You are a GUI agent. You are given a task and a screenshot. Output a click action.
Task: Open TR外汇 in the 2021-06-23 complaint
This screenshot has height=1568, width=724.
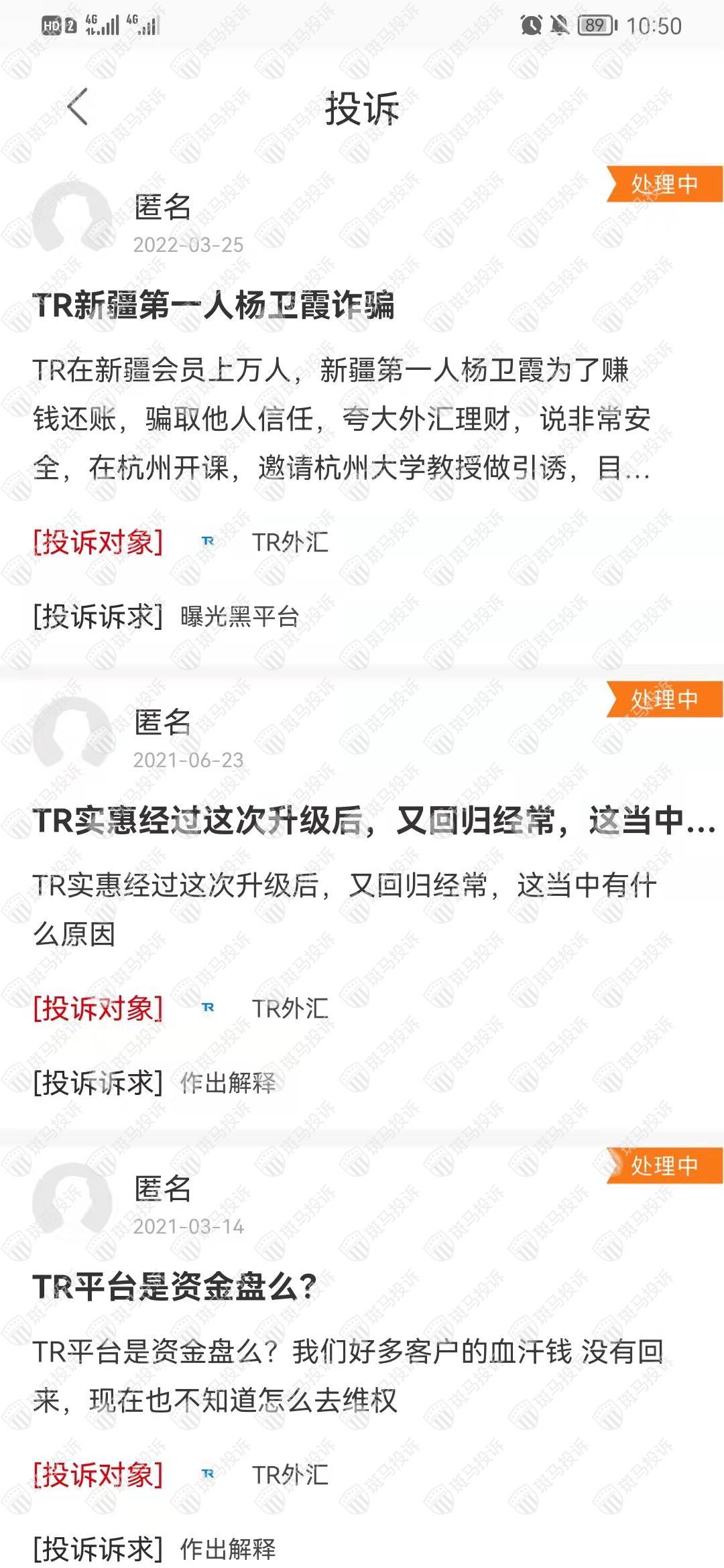pyautogui.click(x=290, y=1008)
